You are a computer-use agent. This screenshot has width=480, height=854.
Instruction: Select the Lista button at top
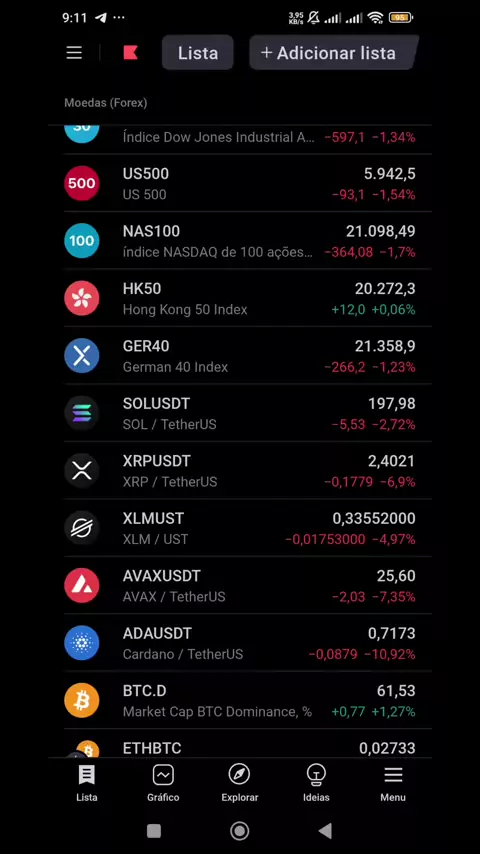pyautogui.click(x=197, y=53)
